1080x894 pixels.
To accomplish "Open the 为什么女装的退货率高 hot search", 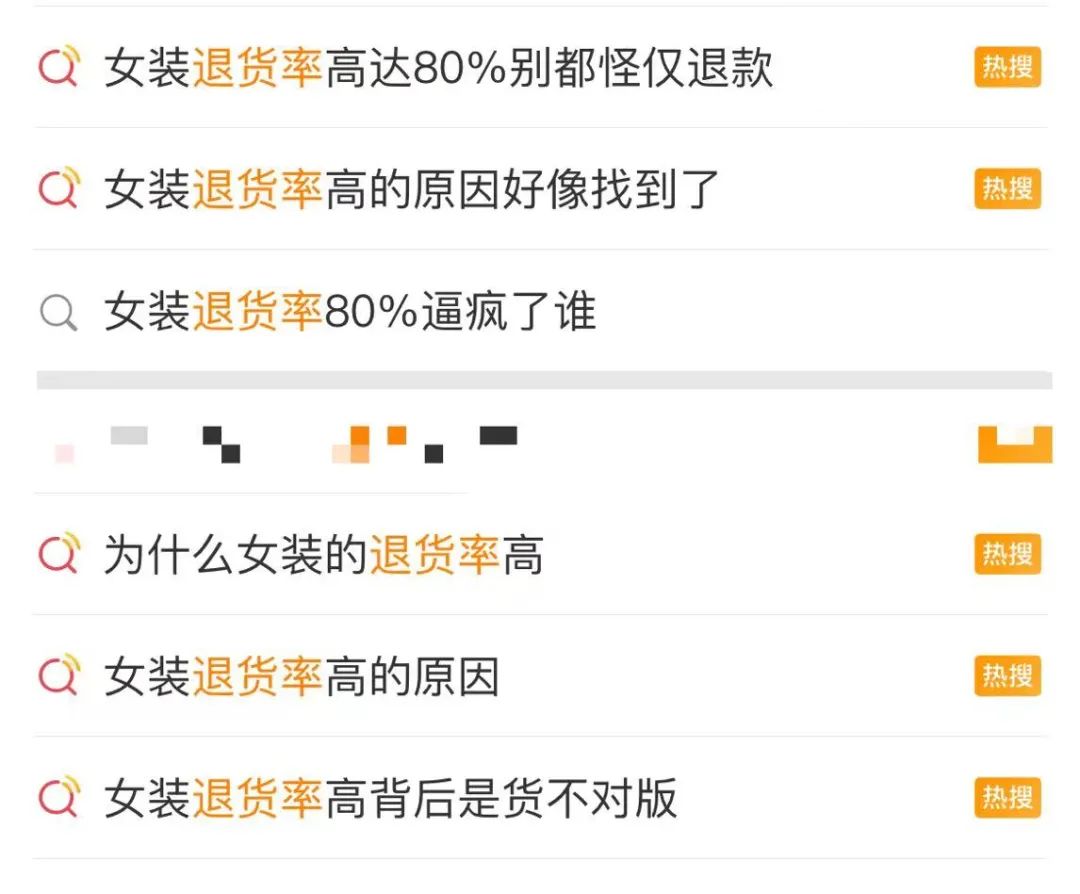I will (324, 555).
